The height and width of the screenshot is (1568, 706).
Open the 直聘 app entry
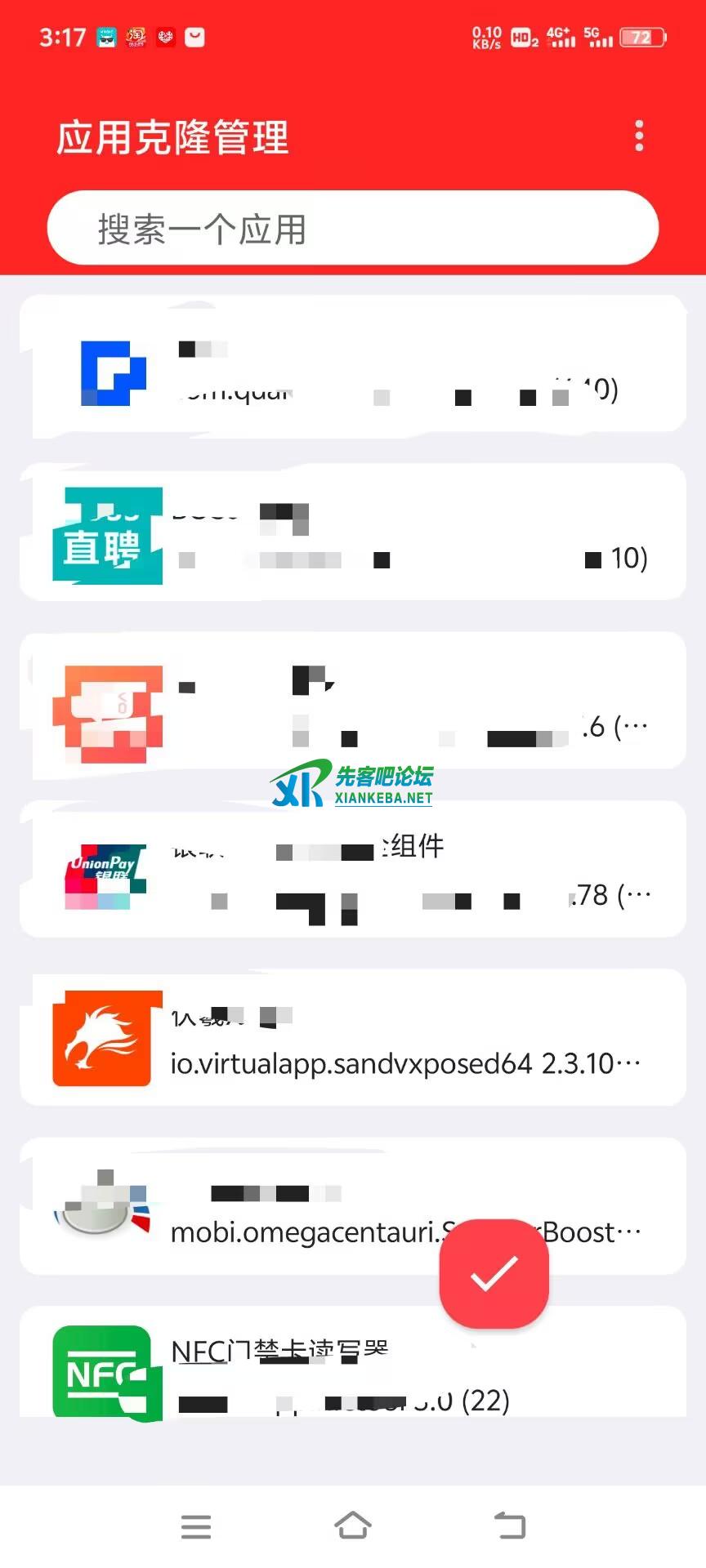353,533
